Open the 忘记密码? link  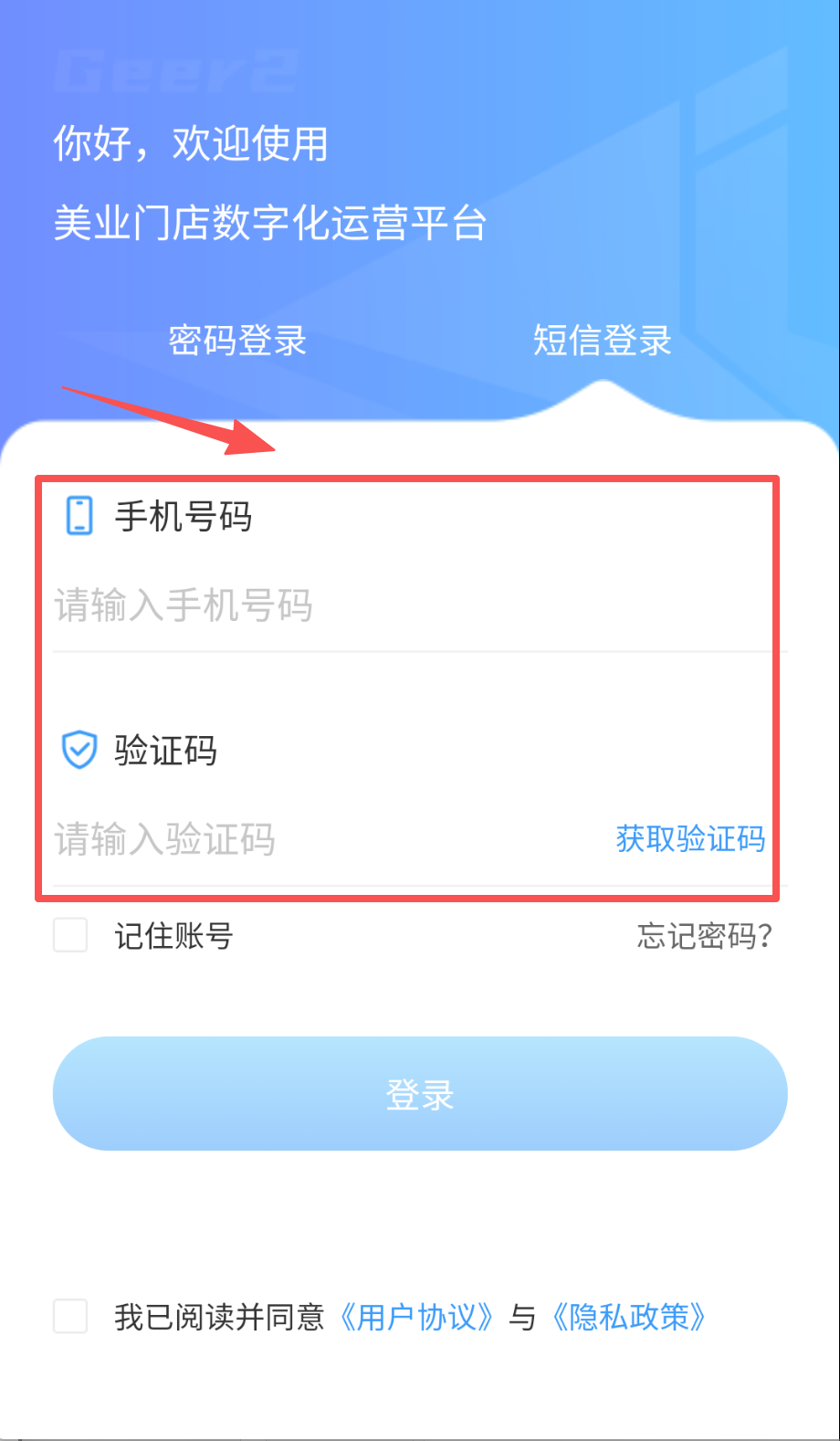pos(705,936)
